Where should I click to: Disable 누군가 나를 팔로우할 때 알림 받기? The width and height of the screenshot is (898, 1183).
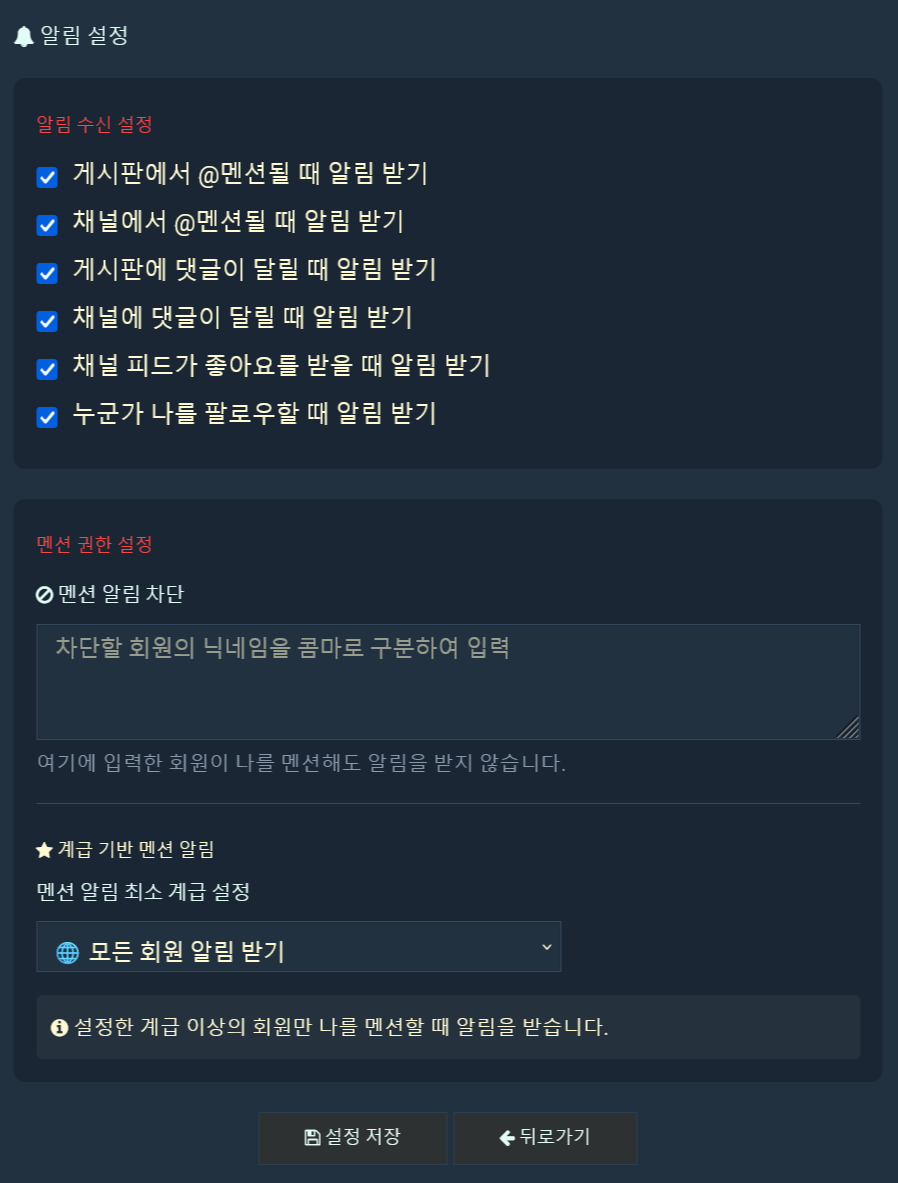[x=47, y=417]
